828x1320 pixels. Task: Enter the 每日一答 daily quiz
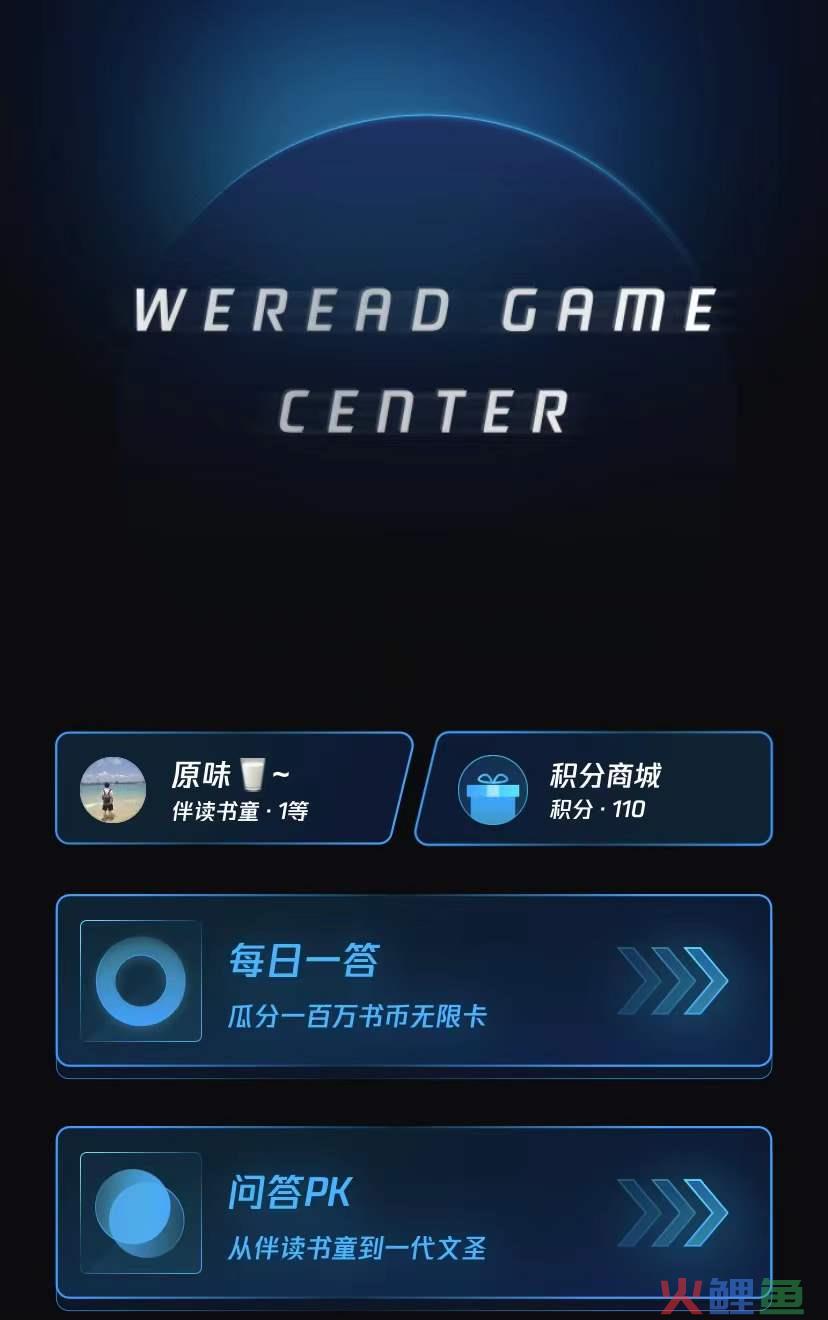pos(413,980)
